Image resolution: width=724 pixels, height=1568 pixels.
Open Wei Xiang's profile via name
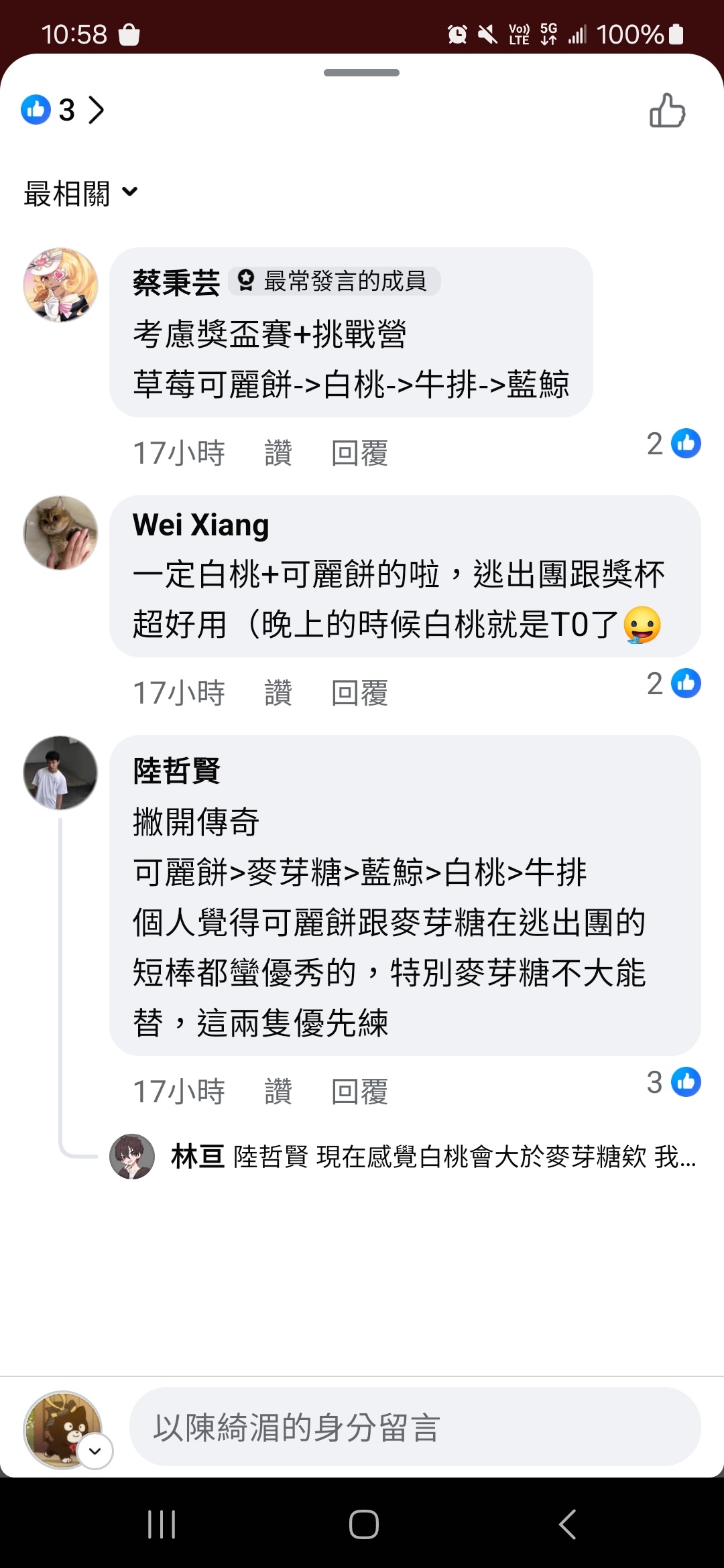point(200,525)
